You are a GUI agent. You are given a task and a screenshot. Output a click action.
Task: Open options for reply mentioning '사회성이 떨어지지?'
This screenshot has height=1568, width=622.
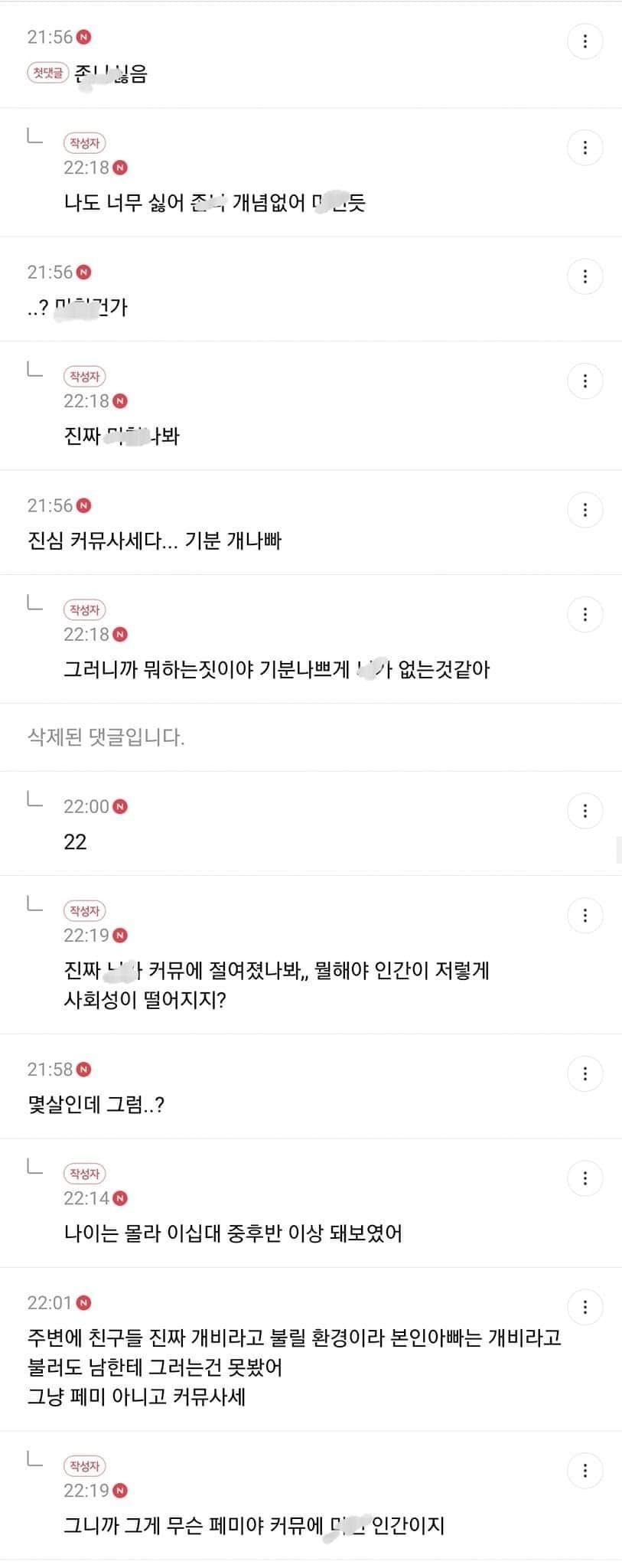[585, 915]
